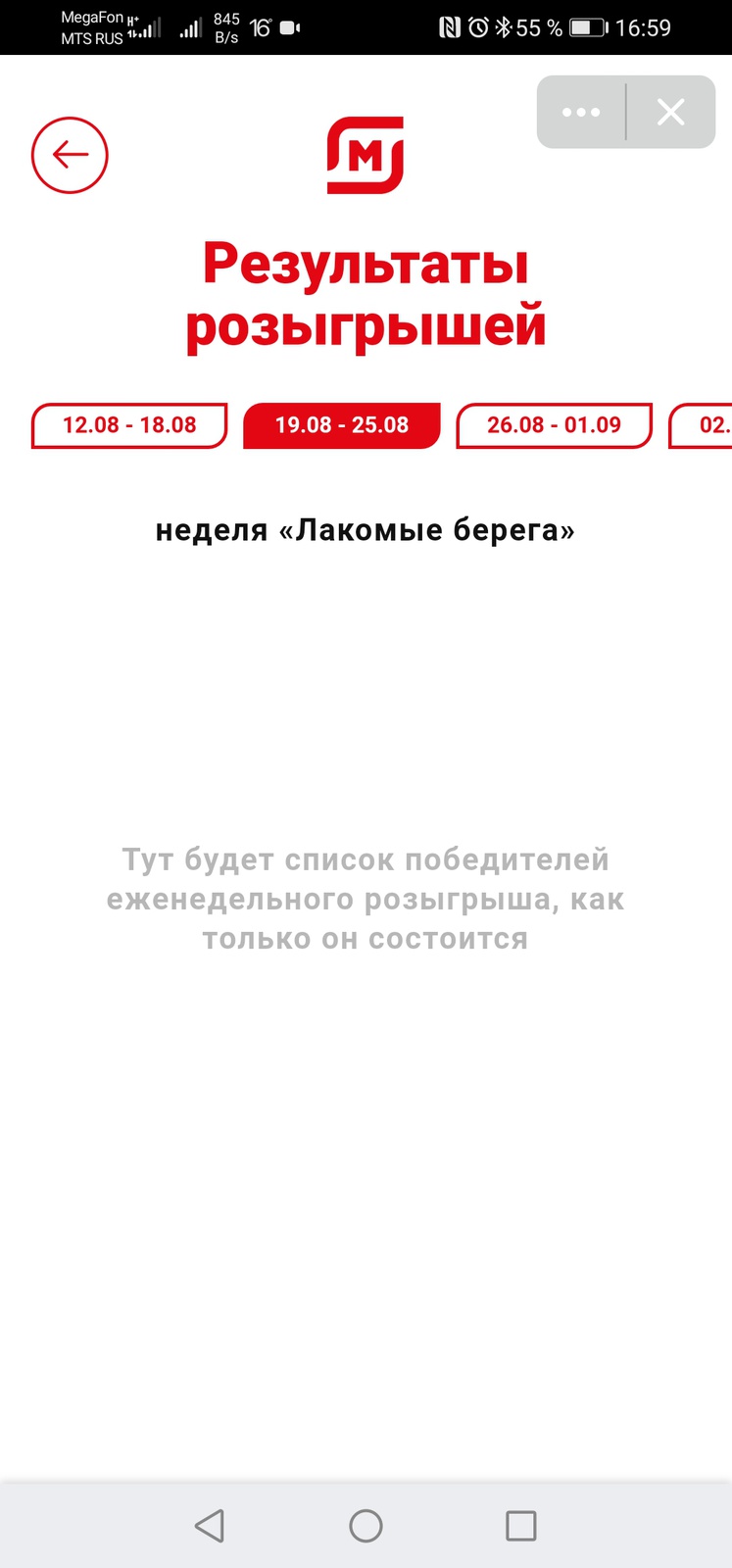Go back using the red arrow
Image resolution: width=732 pixels, height=1568 pixels.
pyautogui.click(x=70, y=155)
